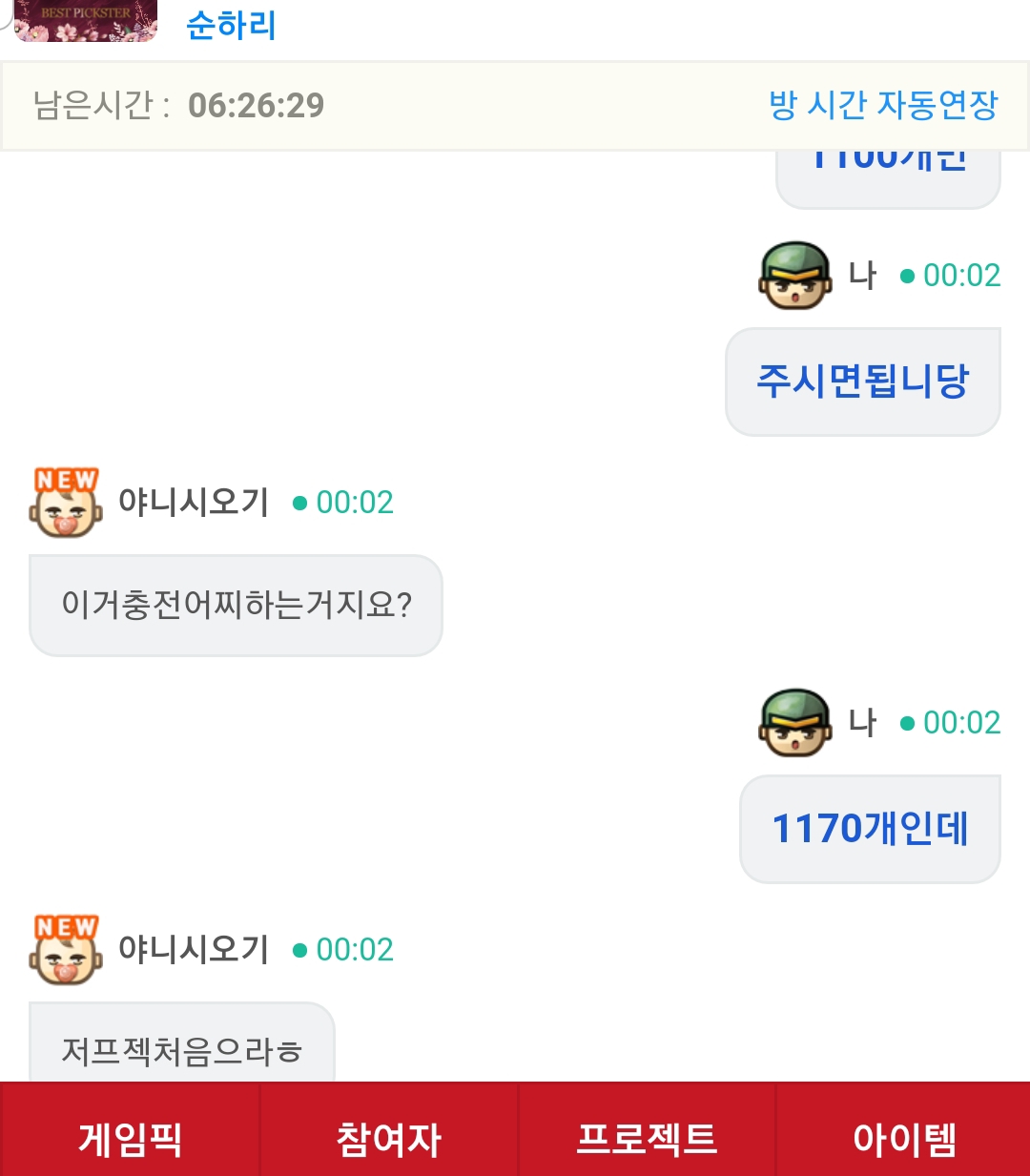Go to the 프로젝트 tab

click(x=647, y=1138)
